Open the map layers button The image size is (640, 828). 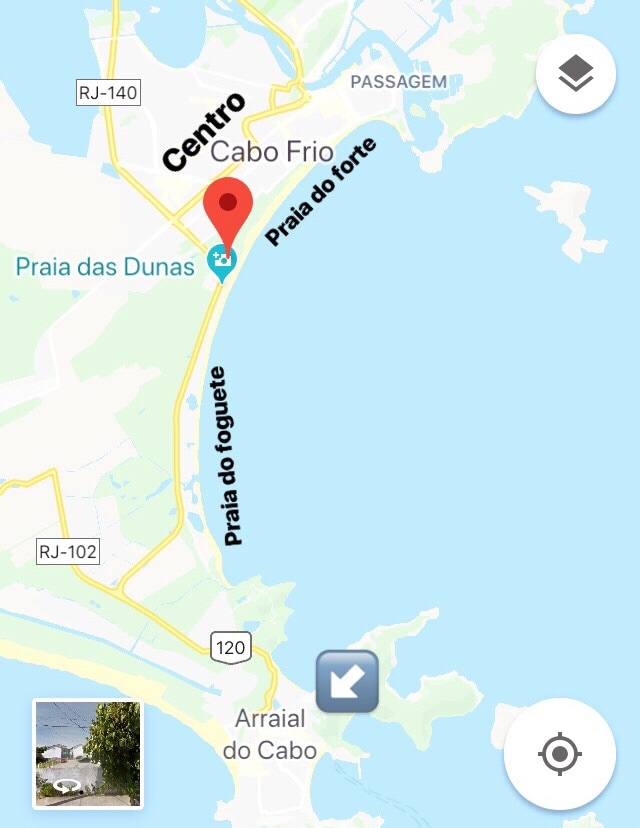point(575,74)
